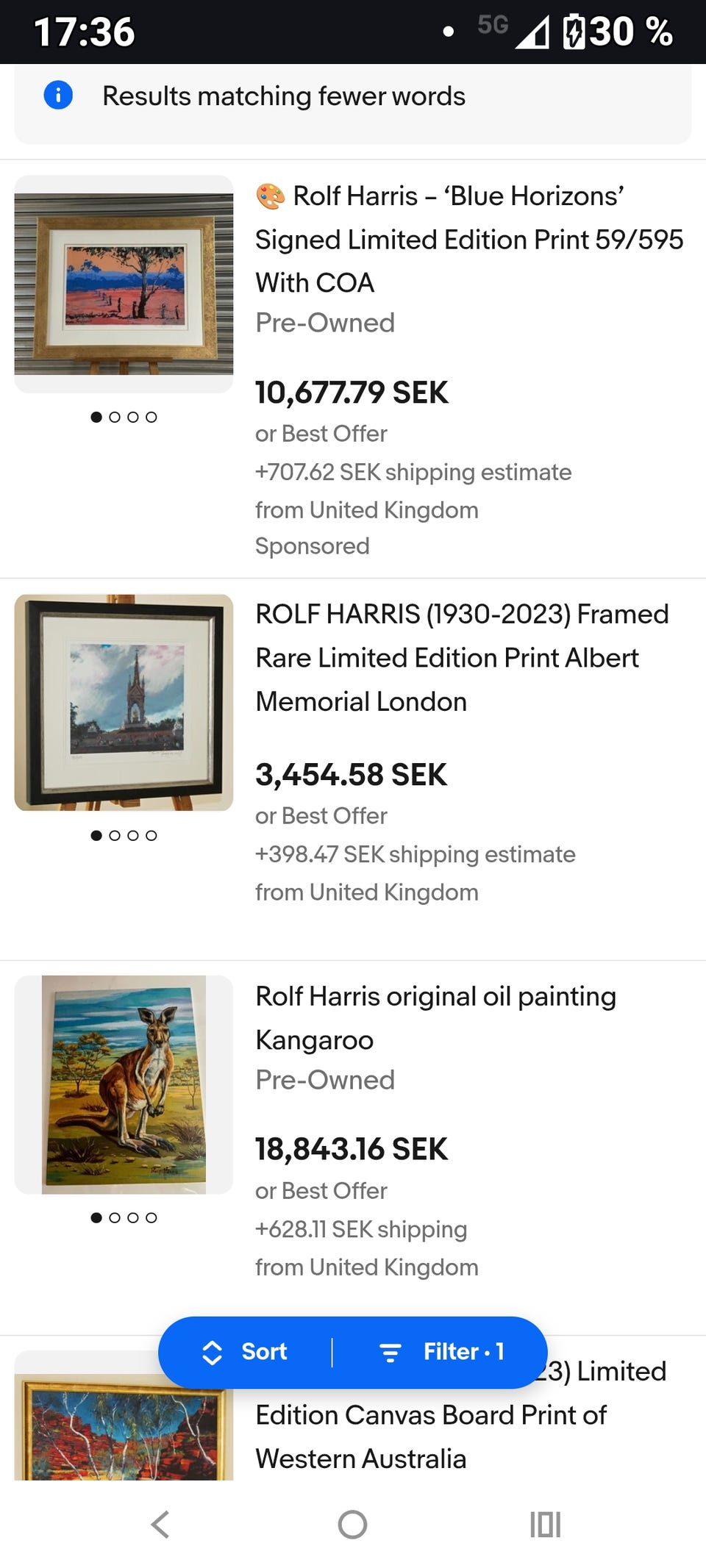Tap the sort arrows icon
The image size is (706, 1568).
click(213, 1351)
